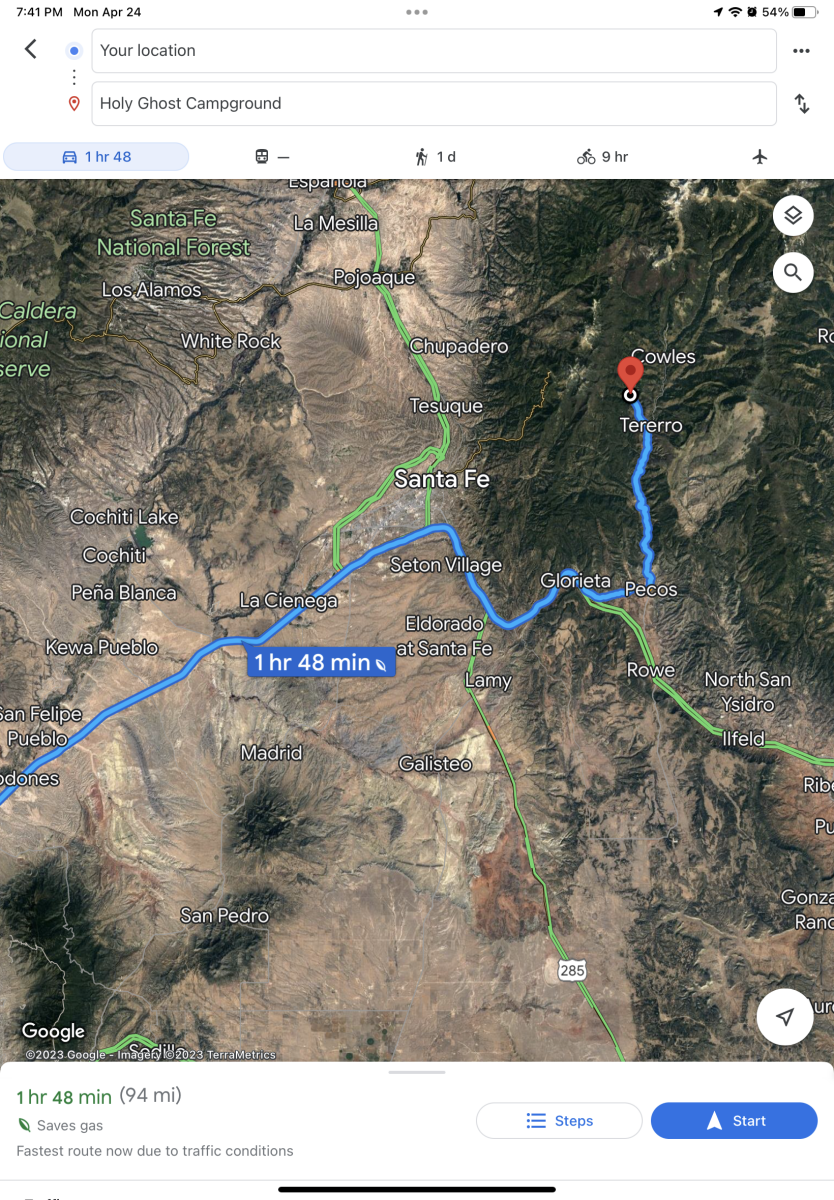
Task: Go back from directions
Action: [31, 49]
